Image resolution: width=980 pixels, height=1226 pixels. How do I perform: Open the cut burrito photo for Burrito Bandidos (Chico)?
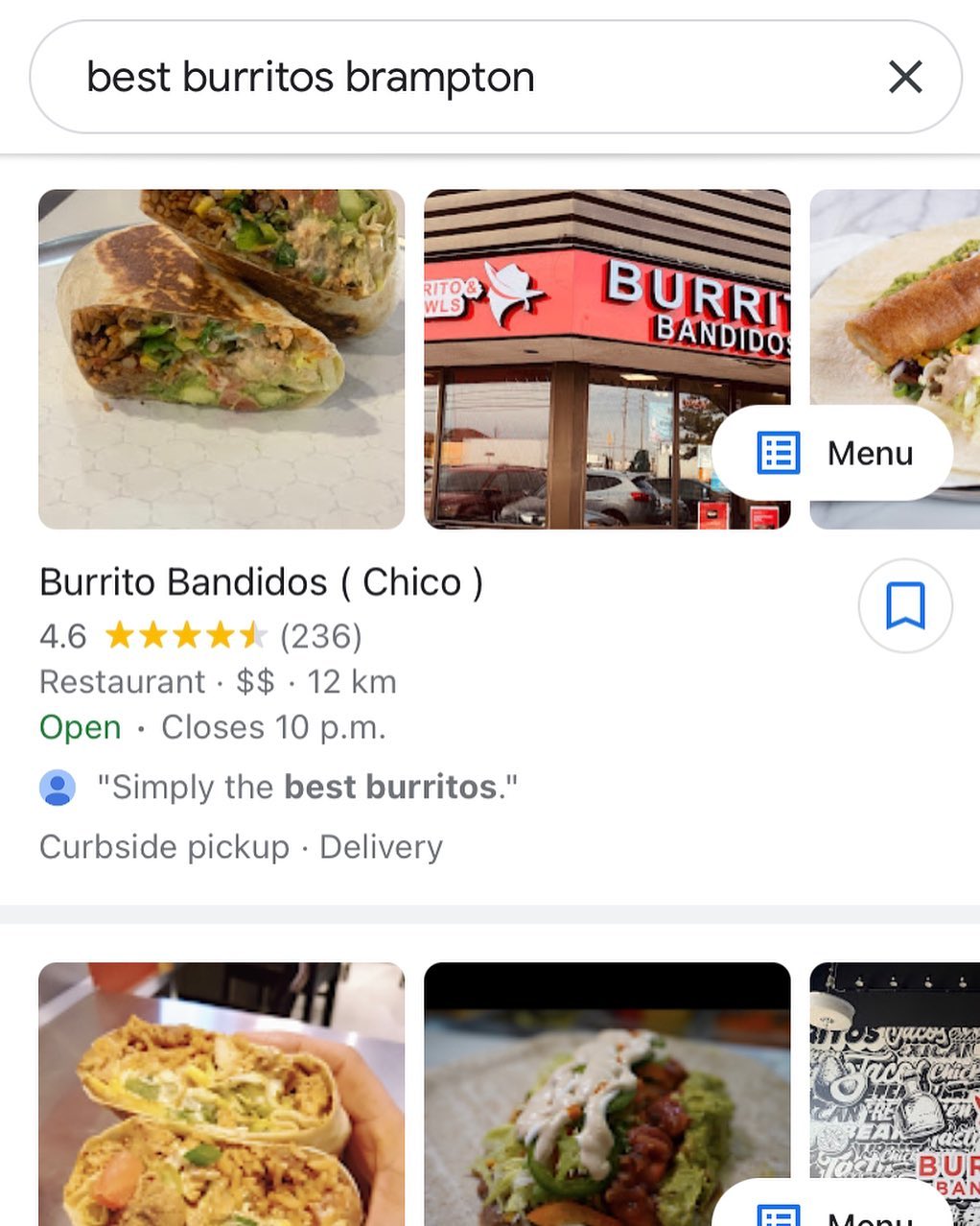[x=222, y=359]
